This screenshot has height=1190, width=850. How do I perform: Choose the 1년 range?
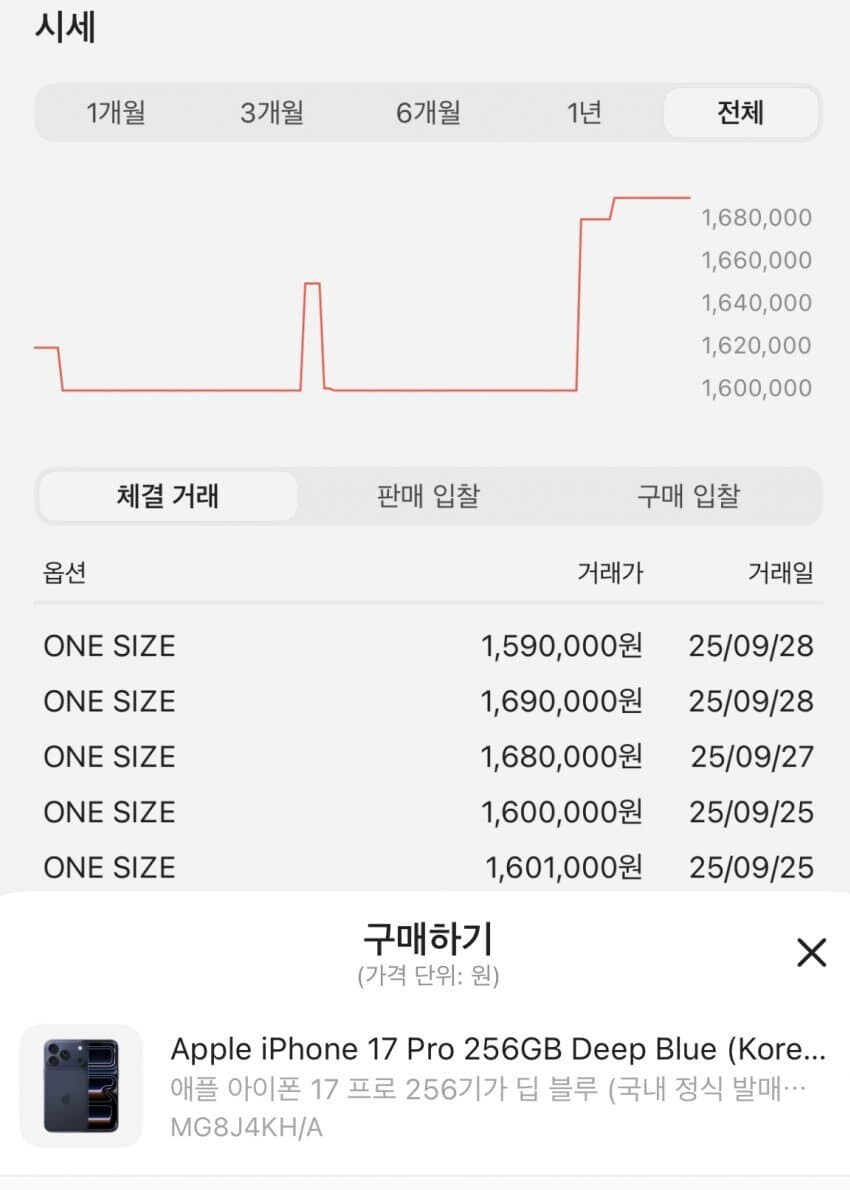pos(584,112)
